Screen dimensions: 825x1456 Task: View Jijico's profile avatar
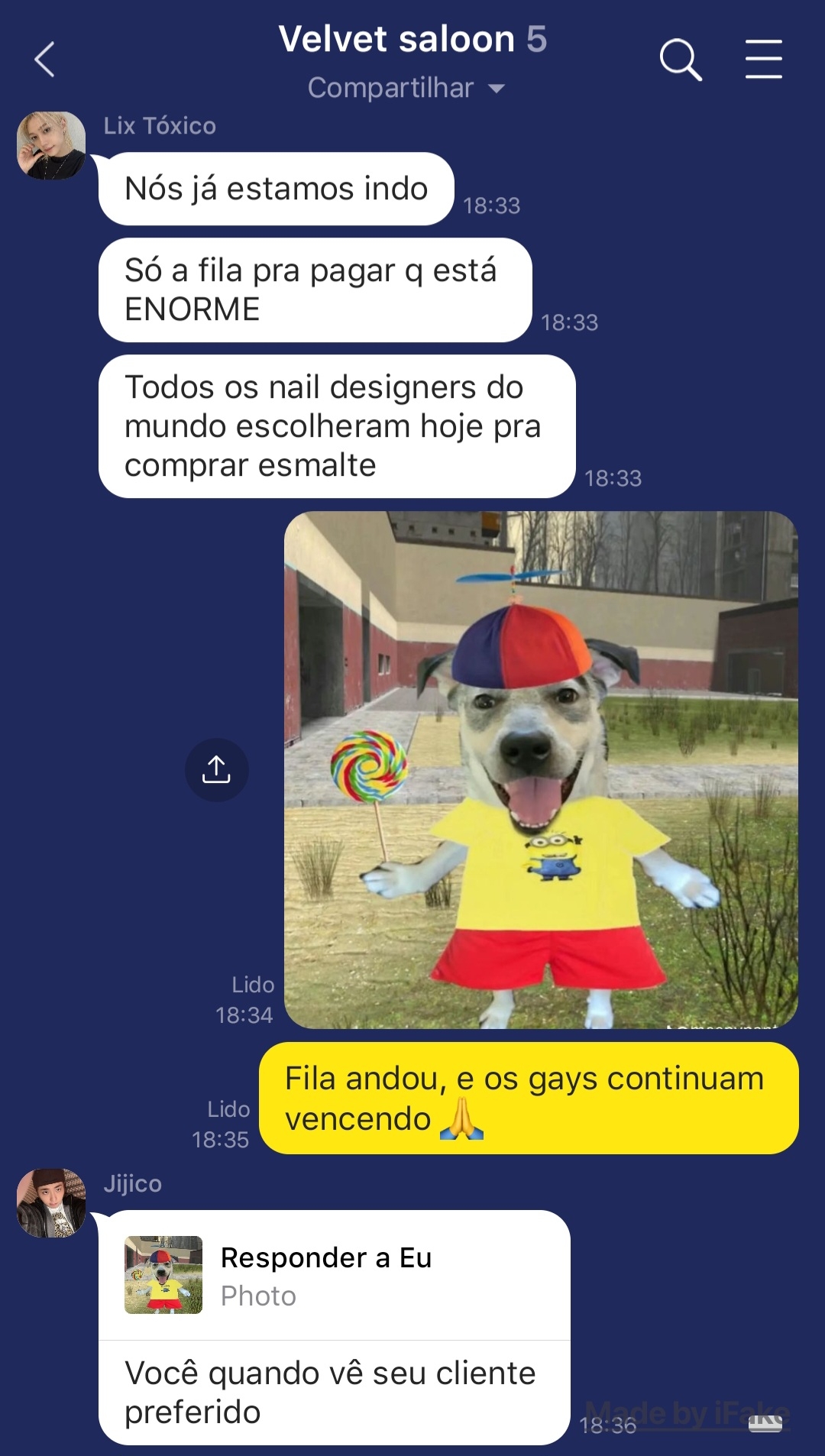[x=51, y=1203]
